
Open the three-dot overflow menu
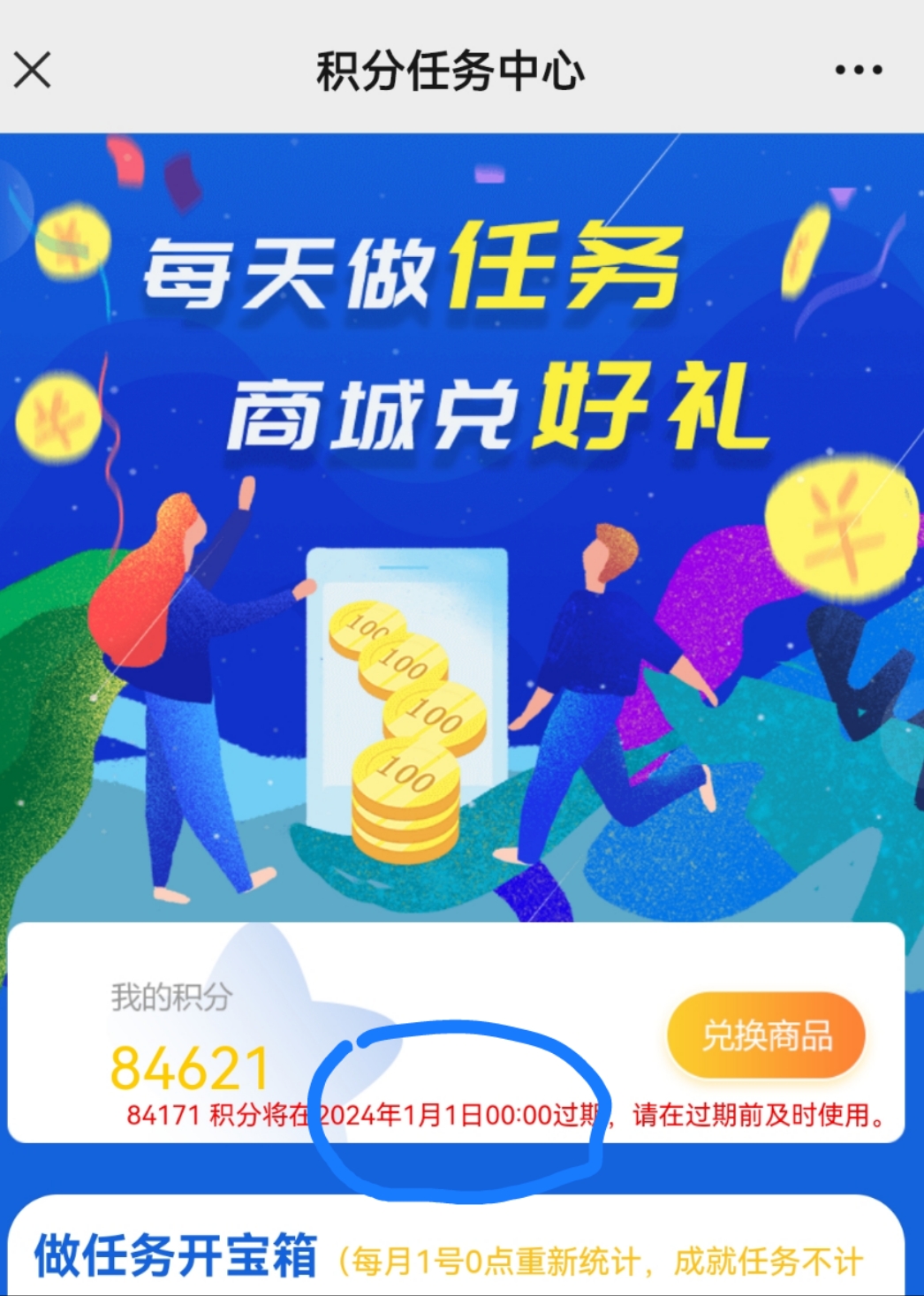tap(858, 70)
